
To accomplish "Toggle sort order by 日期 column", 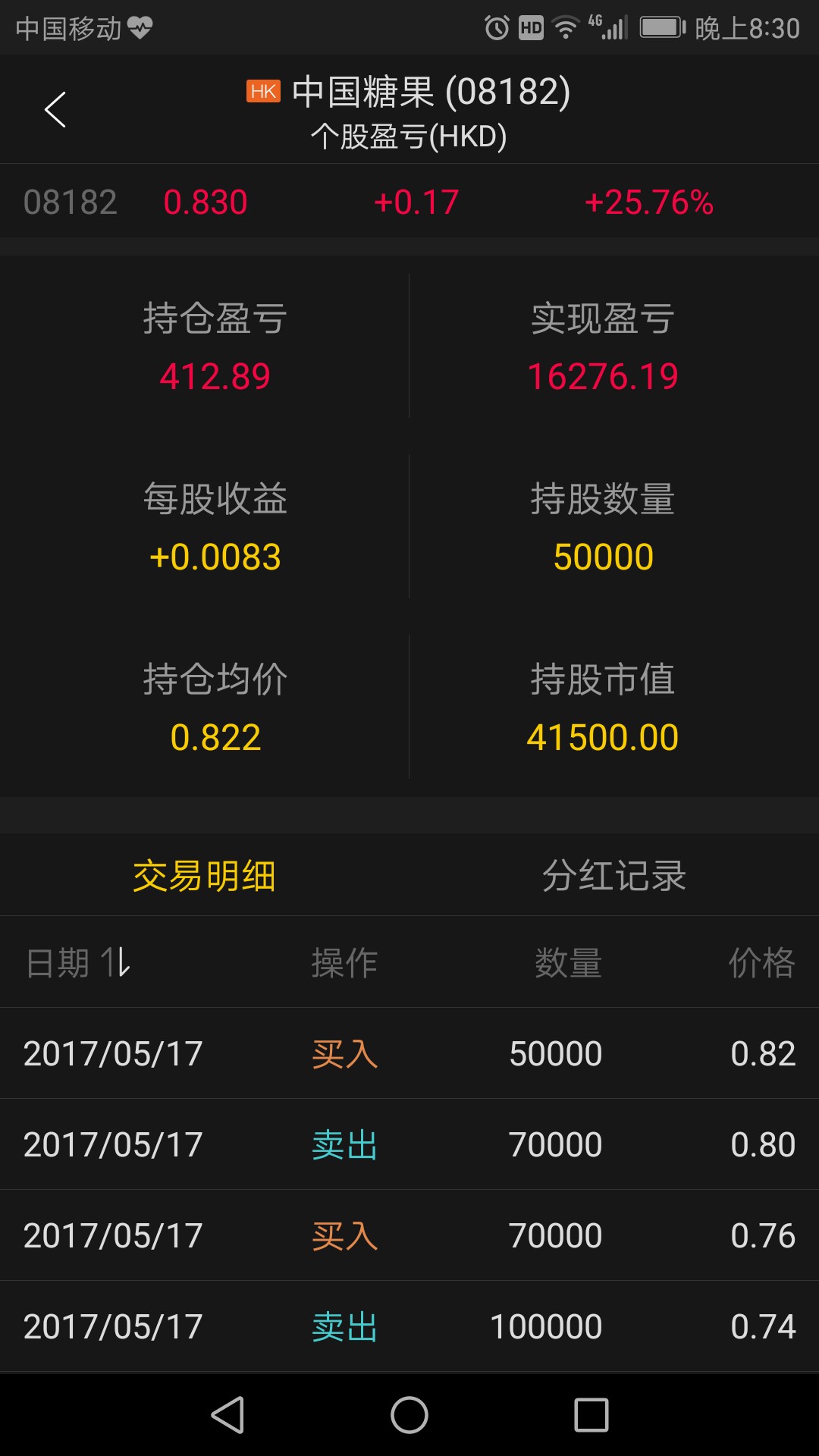I will pyautogui.click(x=79, y=963).
